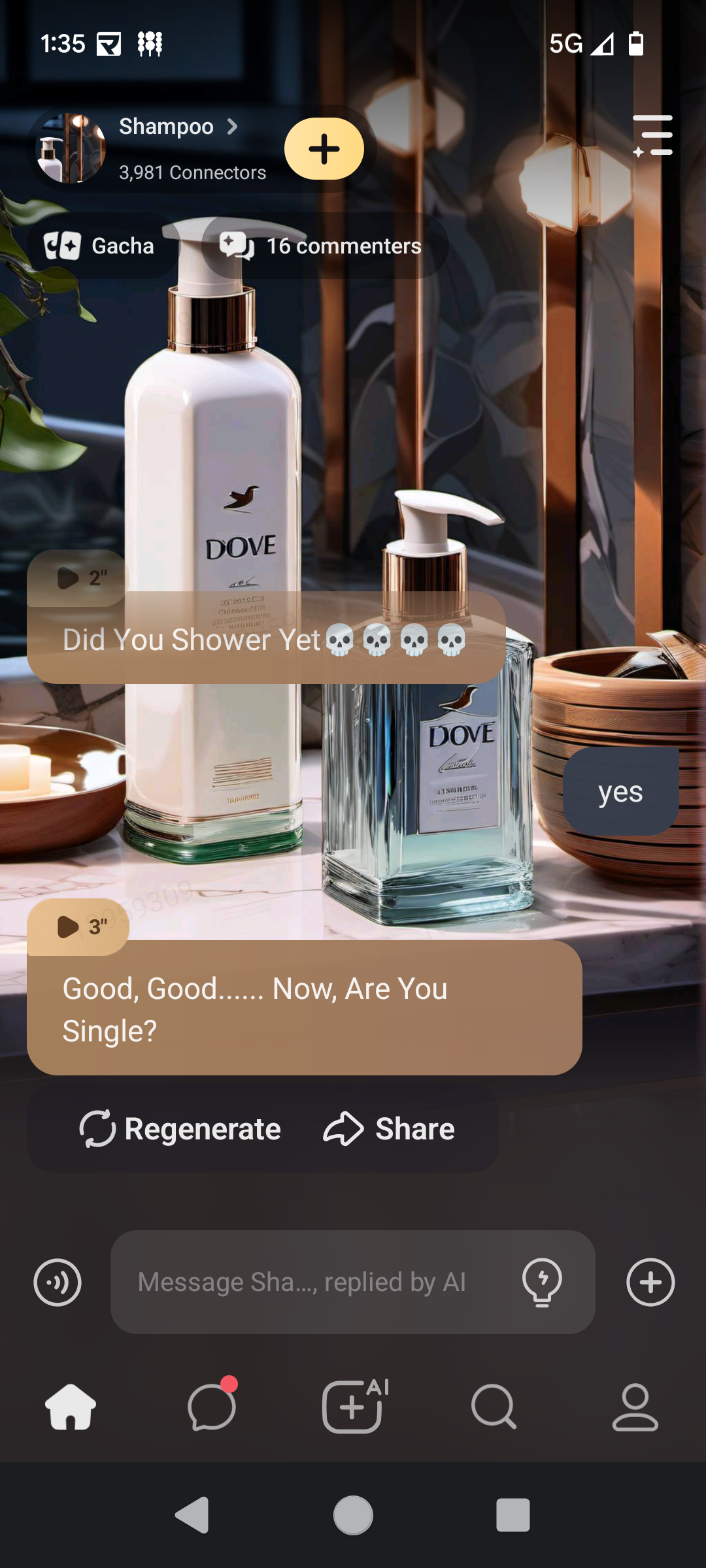Open the Shampoo character profile
Screen dimensions: 706x1568
click(165, 127)
